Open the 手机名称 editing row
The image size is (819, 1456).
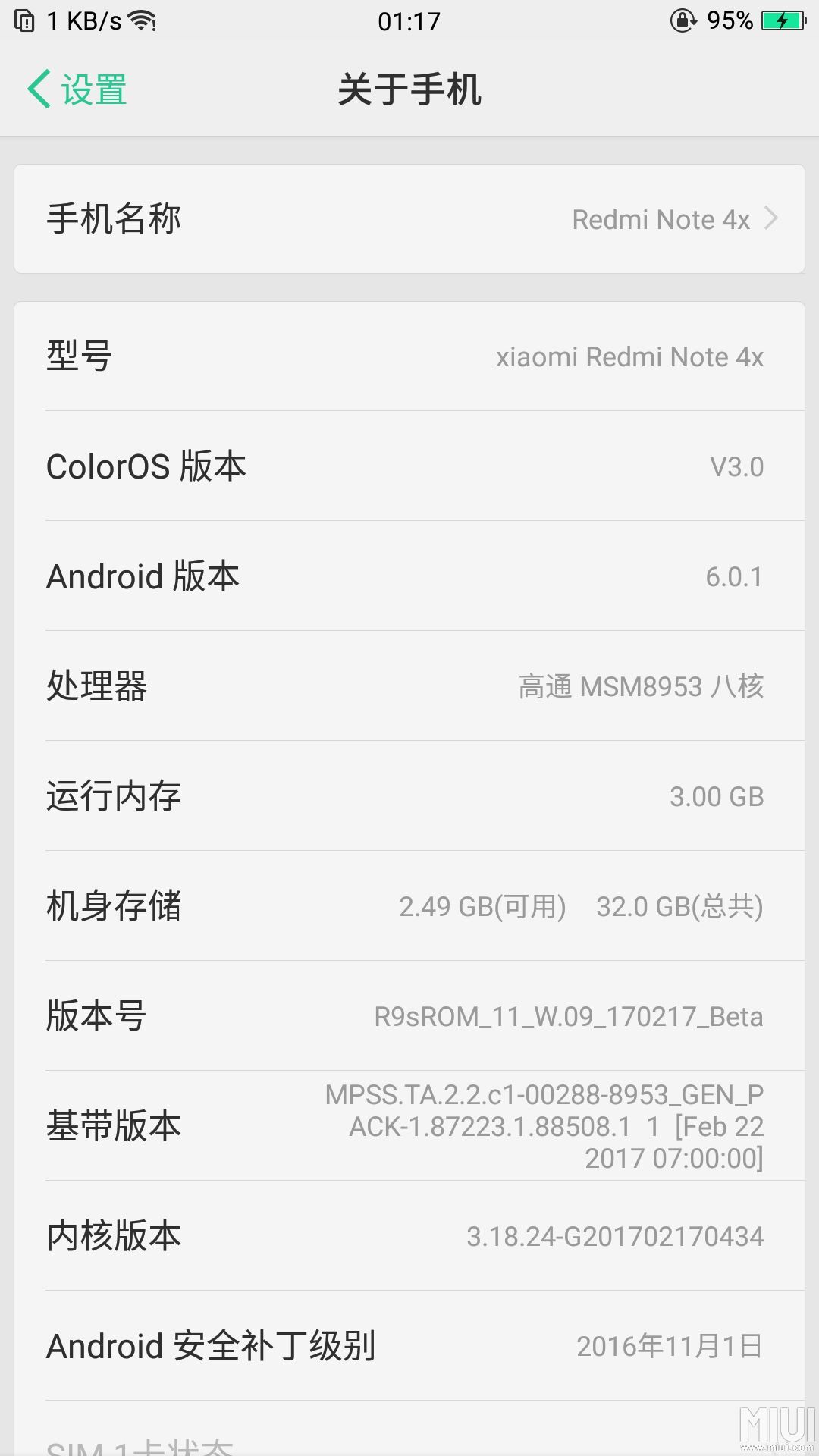(x=409, y=218)
